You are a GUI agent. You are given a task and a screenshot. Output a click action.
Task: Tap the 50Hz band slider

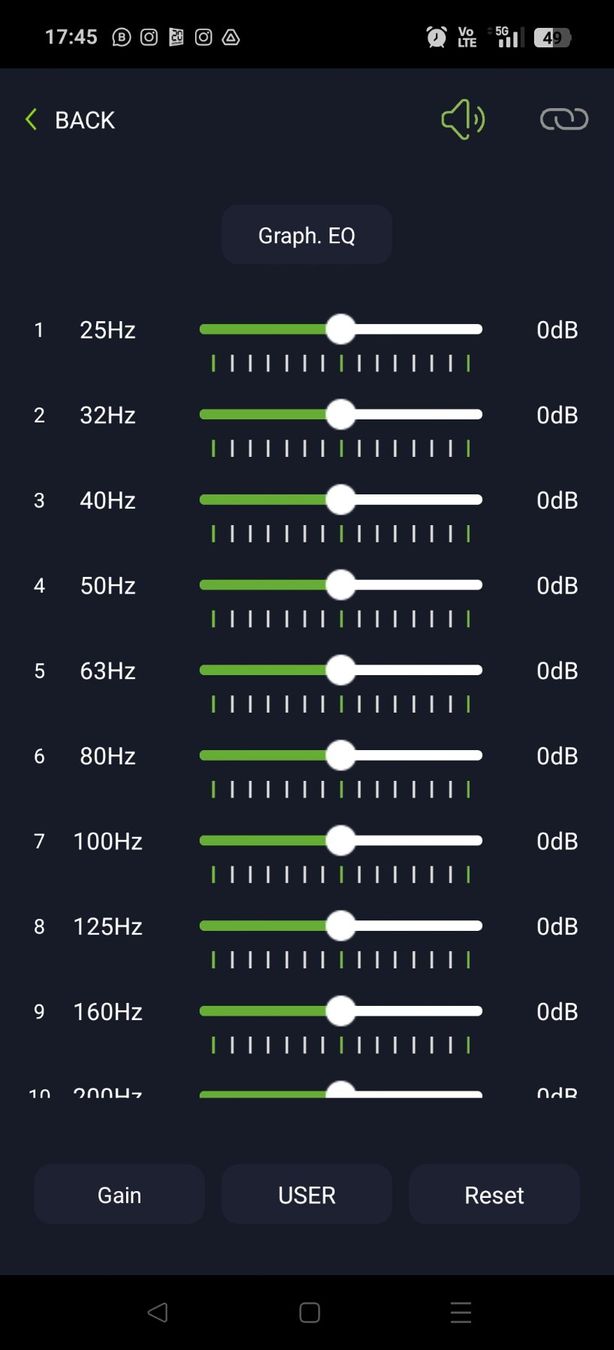pyautogui.click(x=341, y=585)
